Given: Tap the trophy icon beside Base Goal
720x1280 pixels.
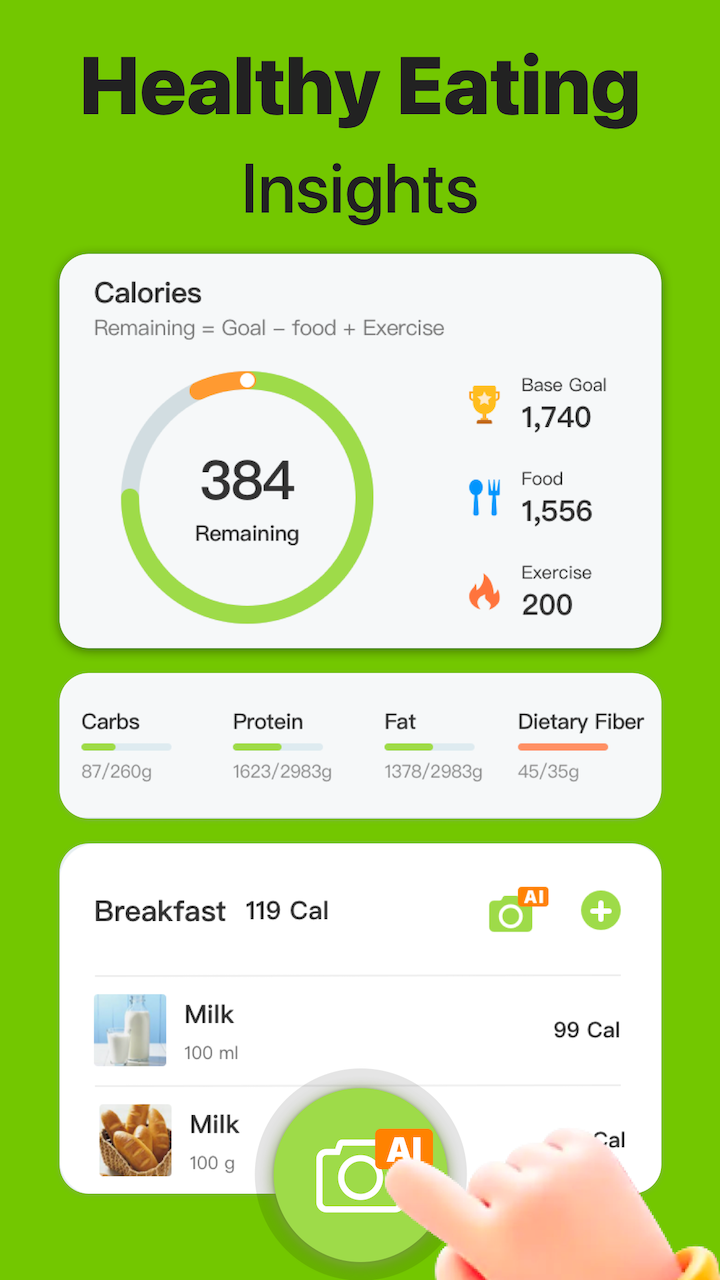Looking at the screenshot, I should 484,403.
